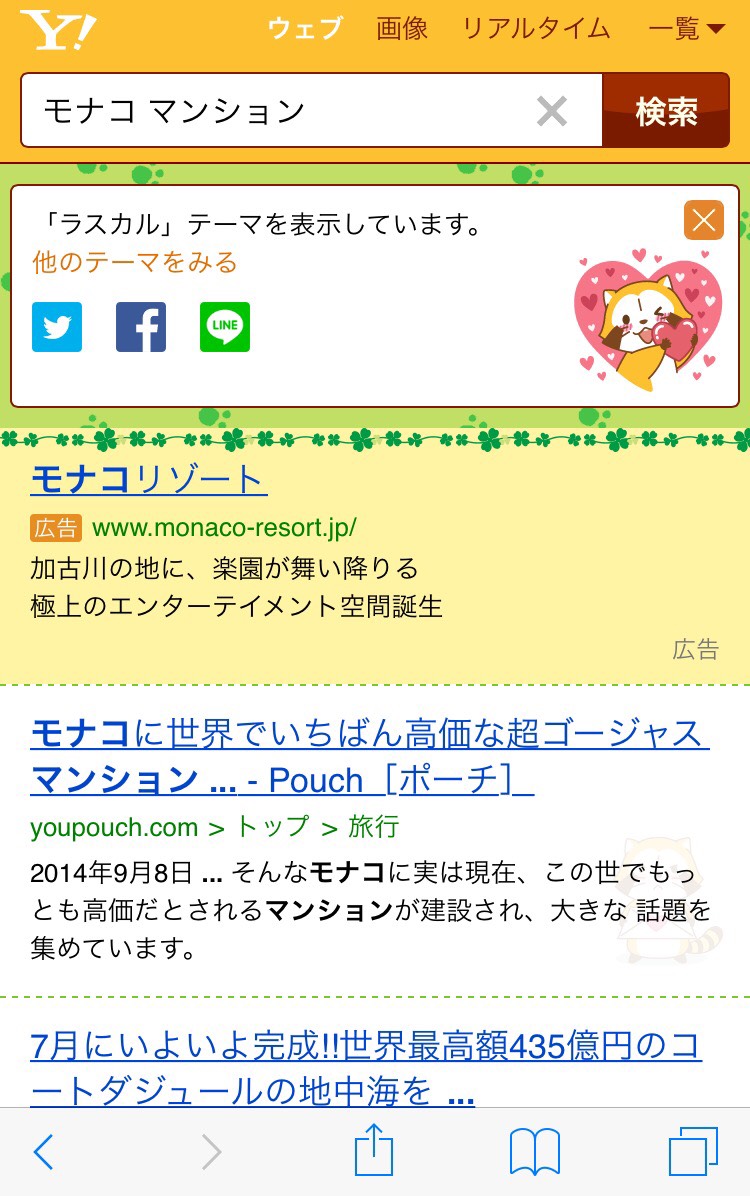
Task: Tap the Yahoo logo to go home
Action: (58, 31)
